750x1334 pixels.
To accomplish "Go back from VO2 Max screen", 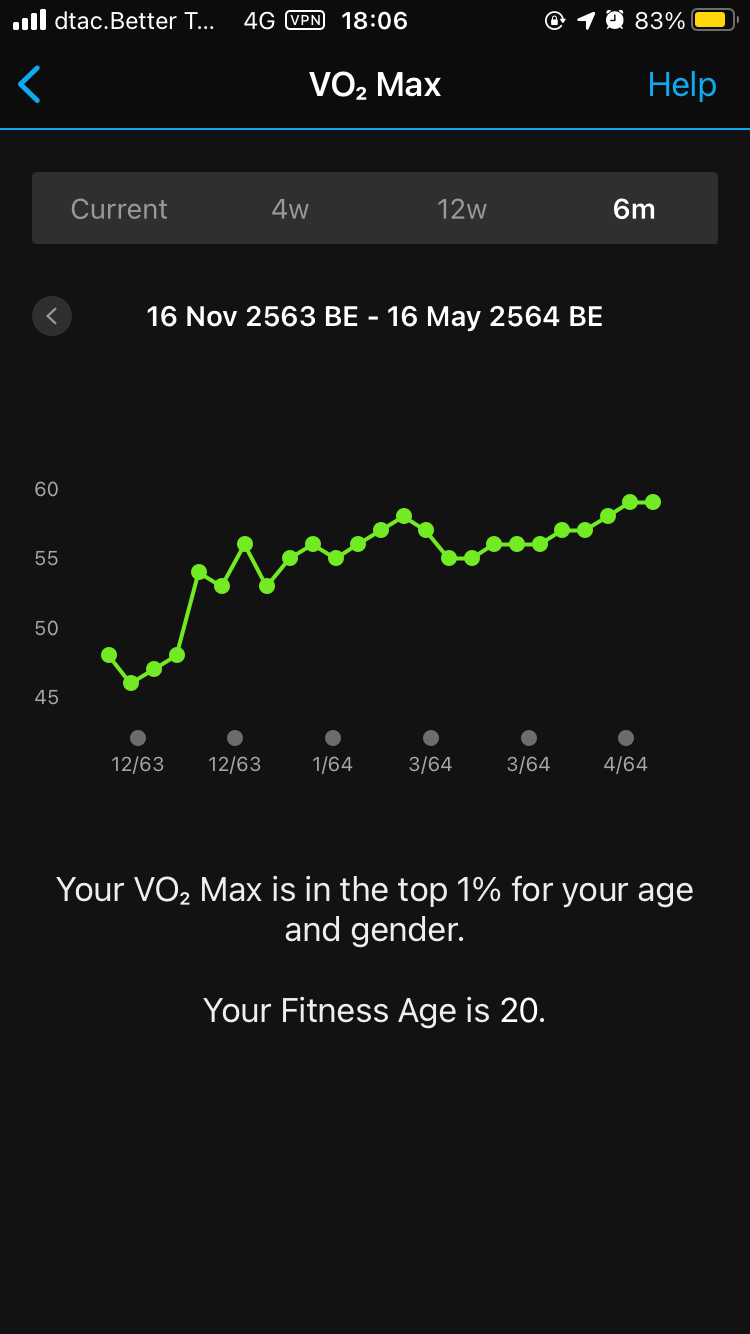I will (30, 85).
